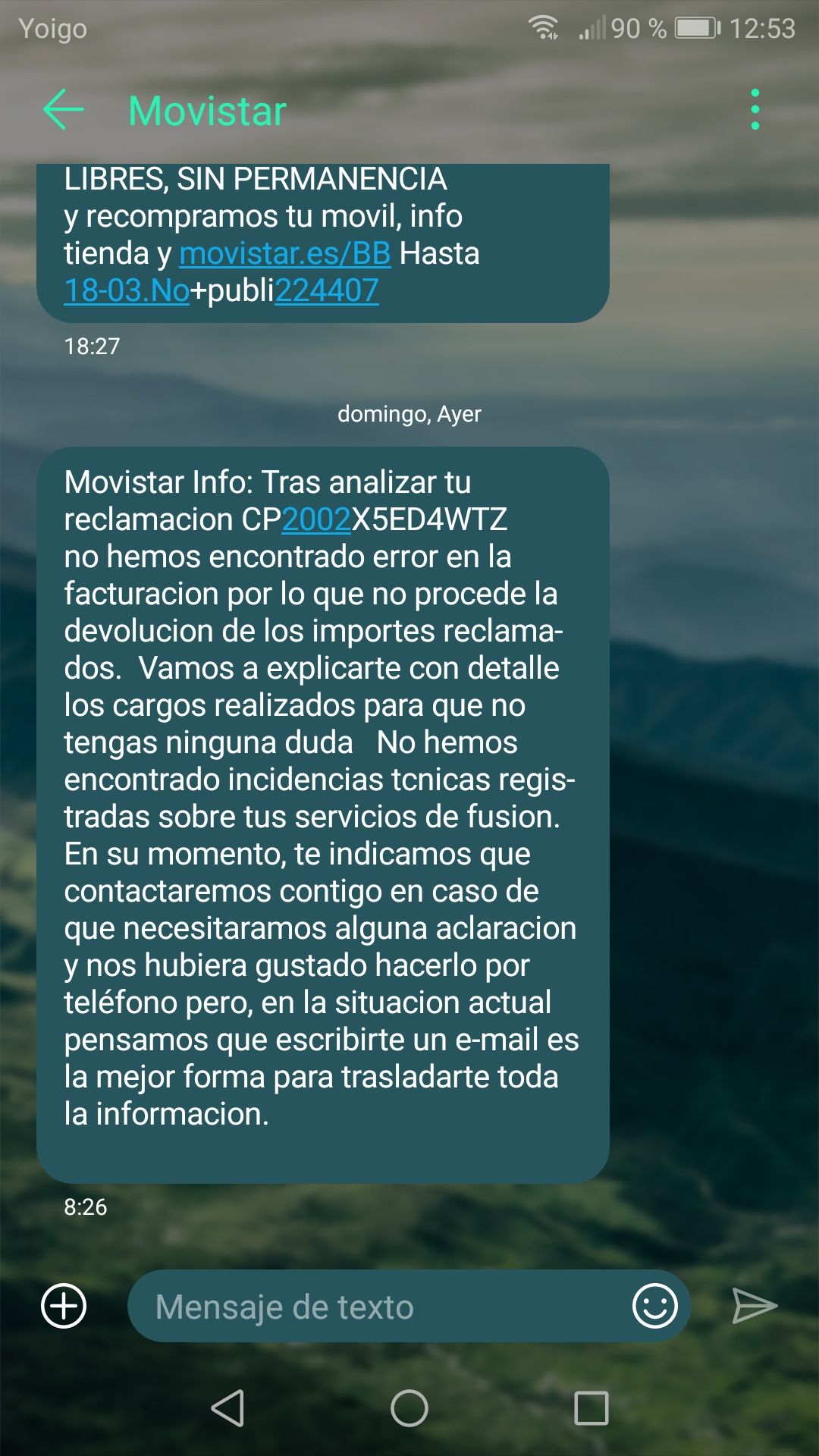Open the three-dot overflow menu
The height and width of the screenshot is (1456, 819).
coord(755,110)
